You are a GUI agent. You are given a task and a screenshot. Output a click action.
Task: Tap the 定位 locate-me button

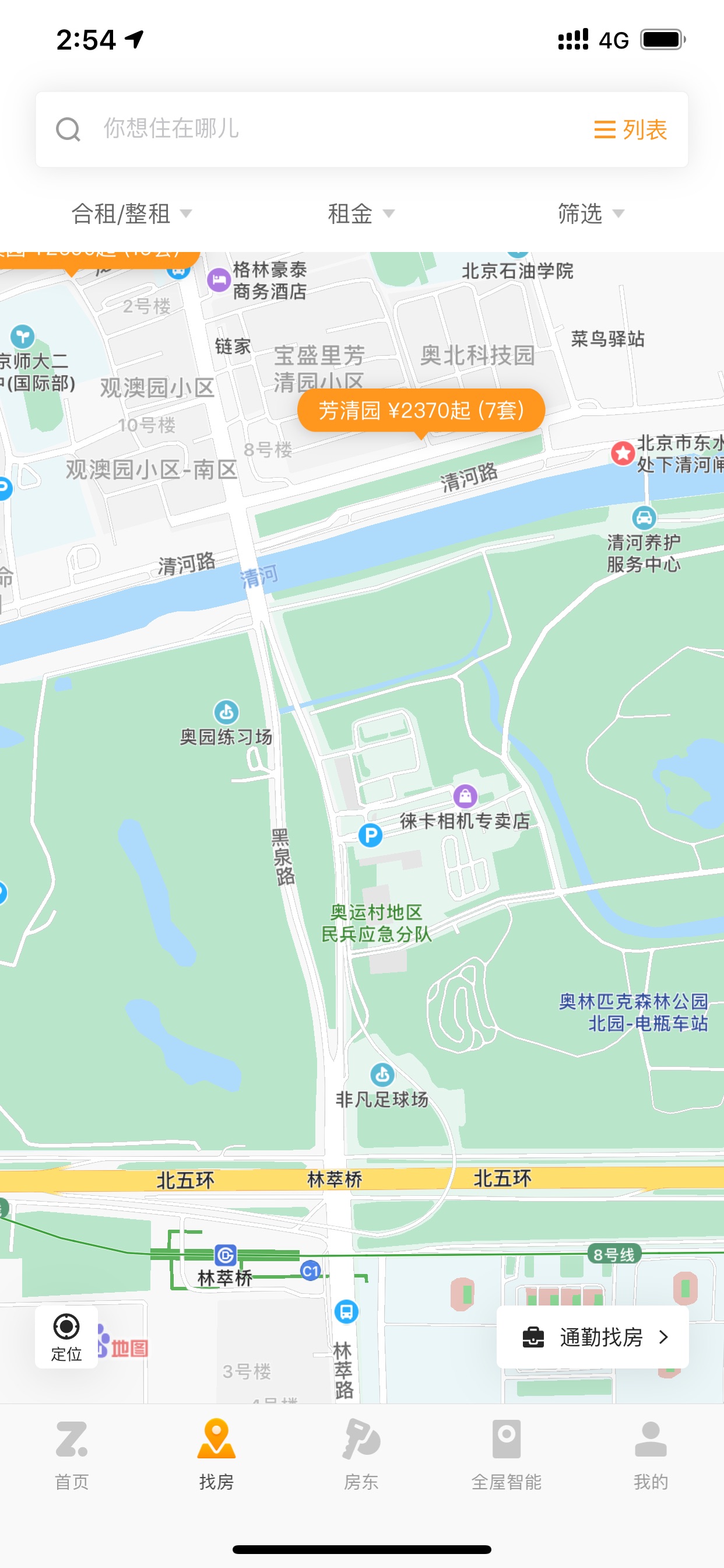(66, 1336)
